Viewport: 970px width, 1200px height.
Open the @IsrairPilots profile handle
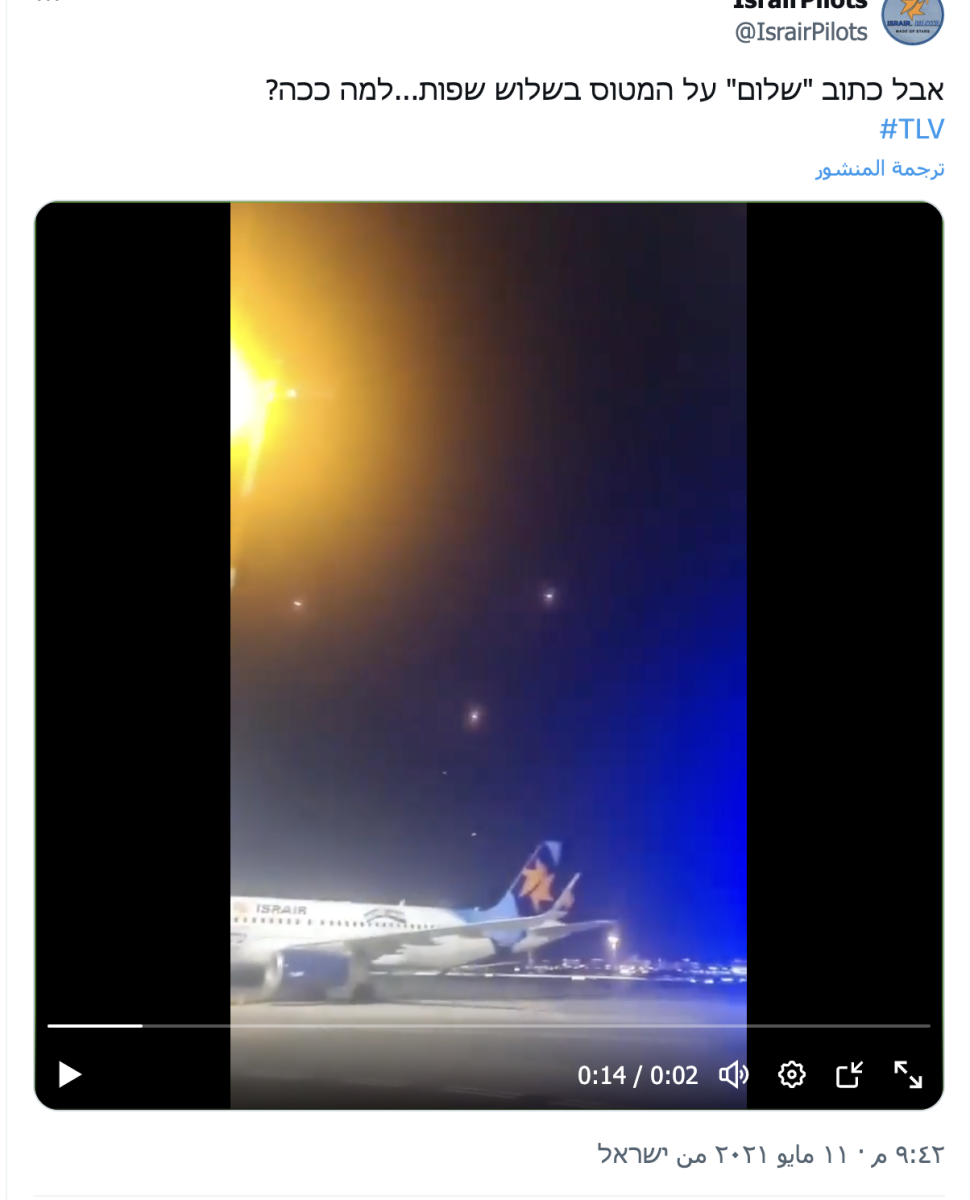pyautogui.click(x=801, y=32)
